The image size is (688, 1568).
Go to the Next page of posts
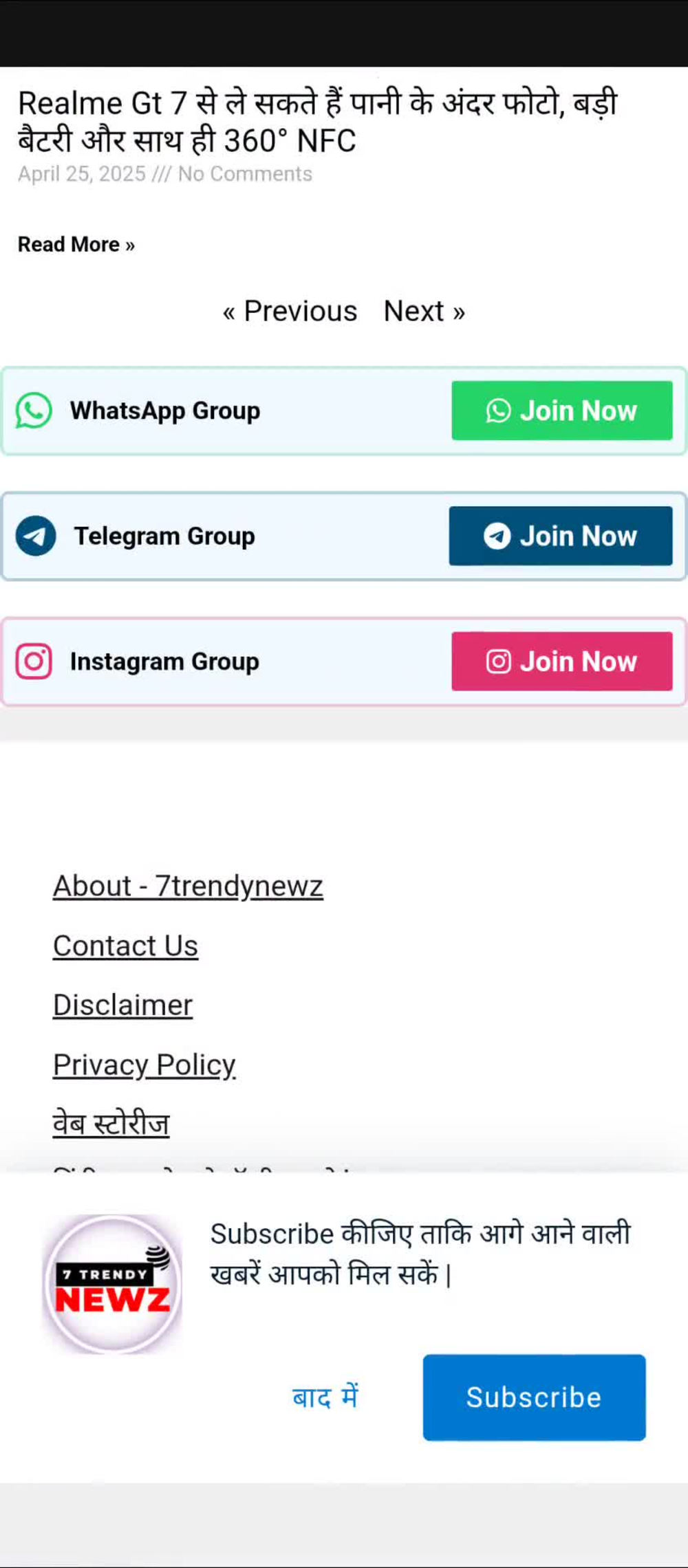point(424,311)
